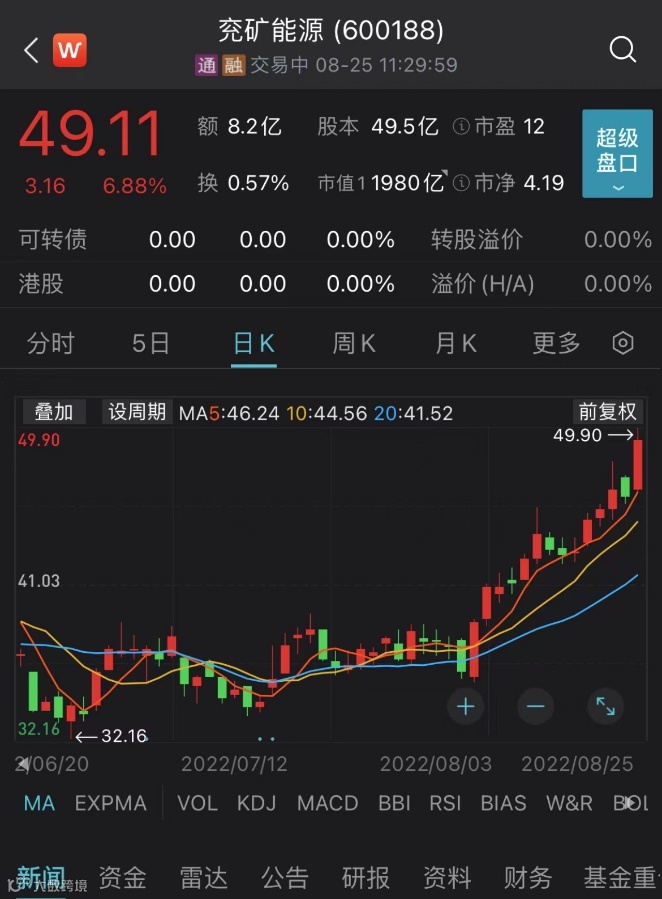Tap the 叠加 overlay button
The width and height of the screenshot is (662, 899).
coord(54,412)
